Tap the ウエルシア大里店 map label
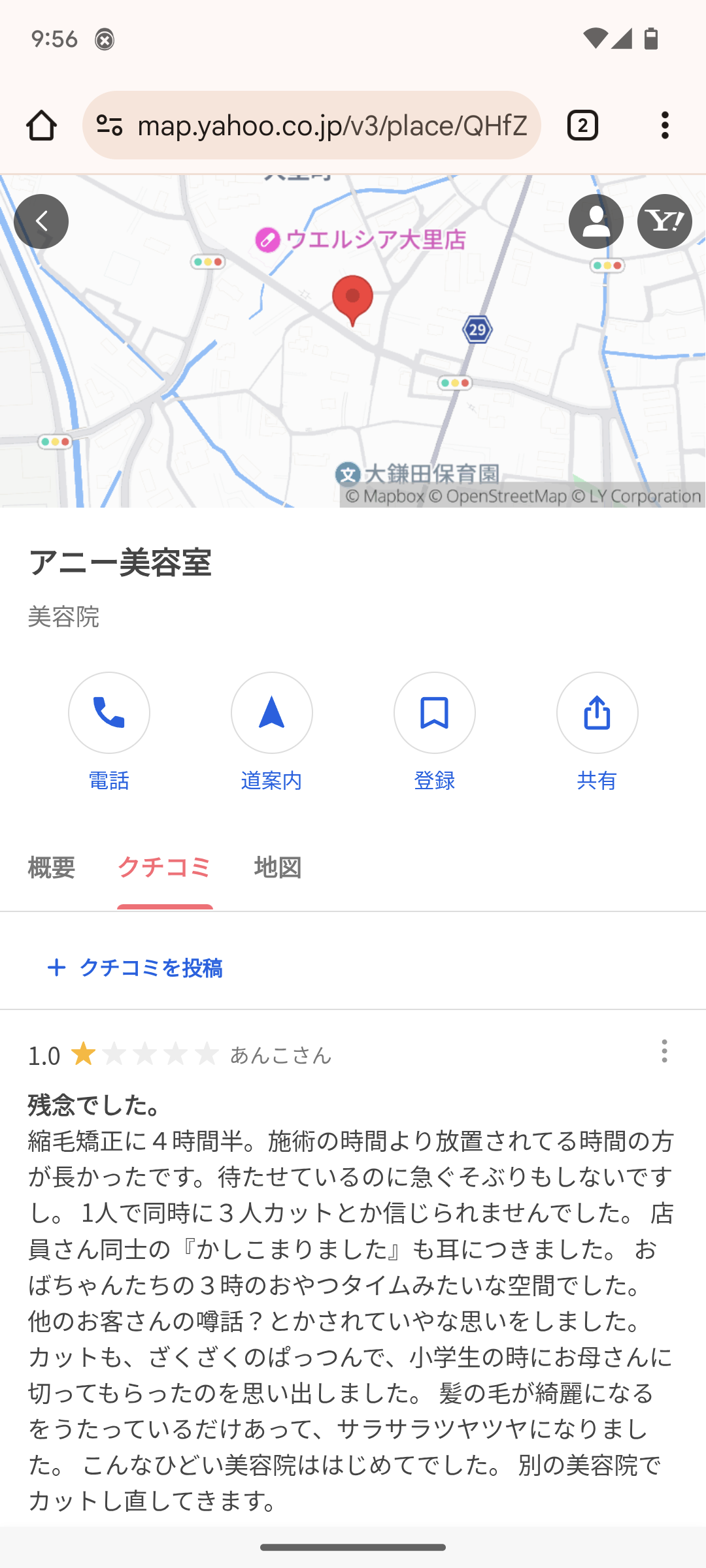 [x=360, y=240]
